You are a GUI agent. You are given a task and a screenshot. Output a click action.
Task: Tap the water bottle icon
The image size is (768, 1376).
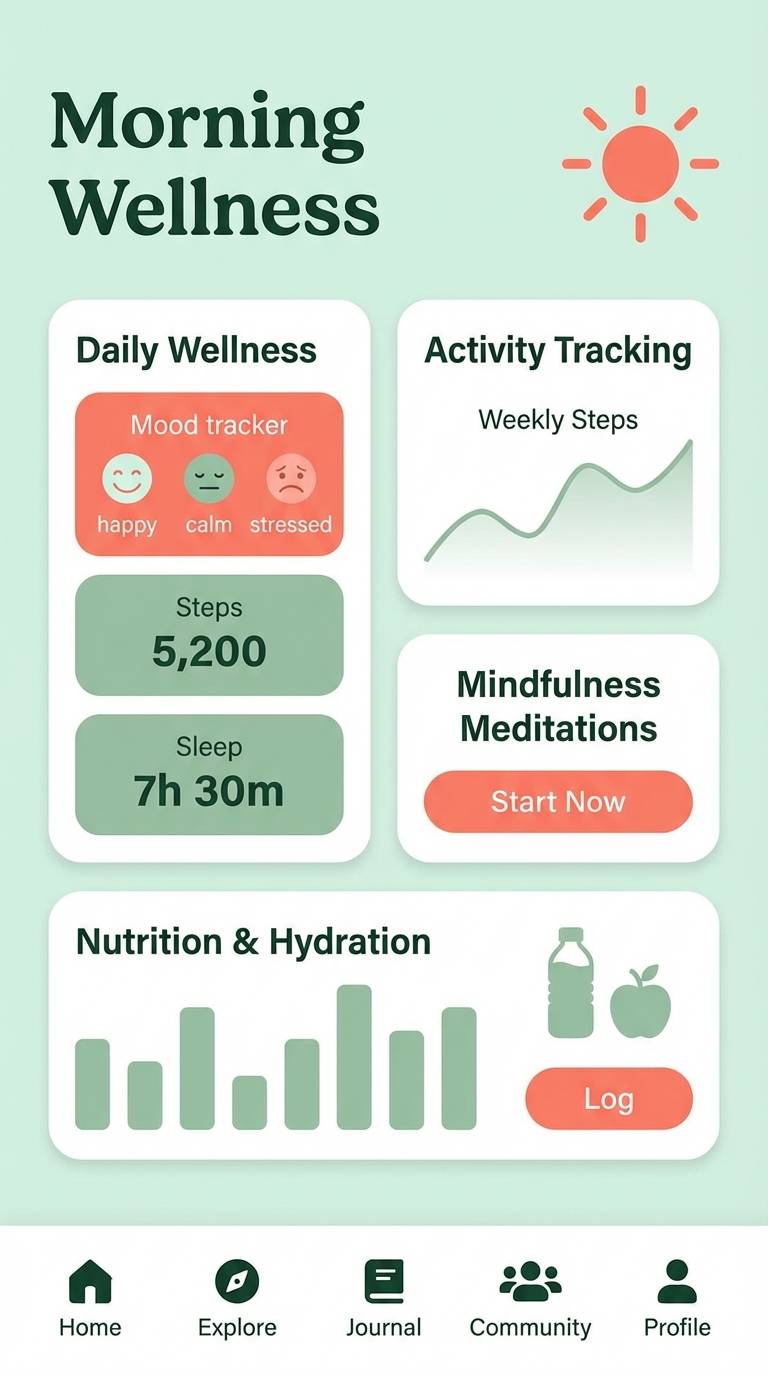[x=570, y=985]
